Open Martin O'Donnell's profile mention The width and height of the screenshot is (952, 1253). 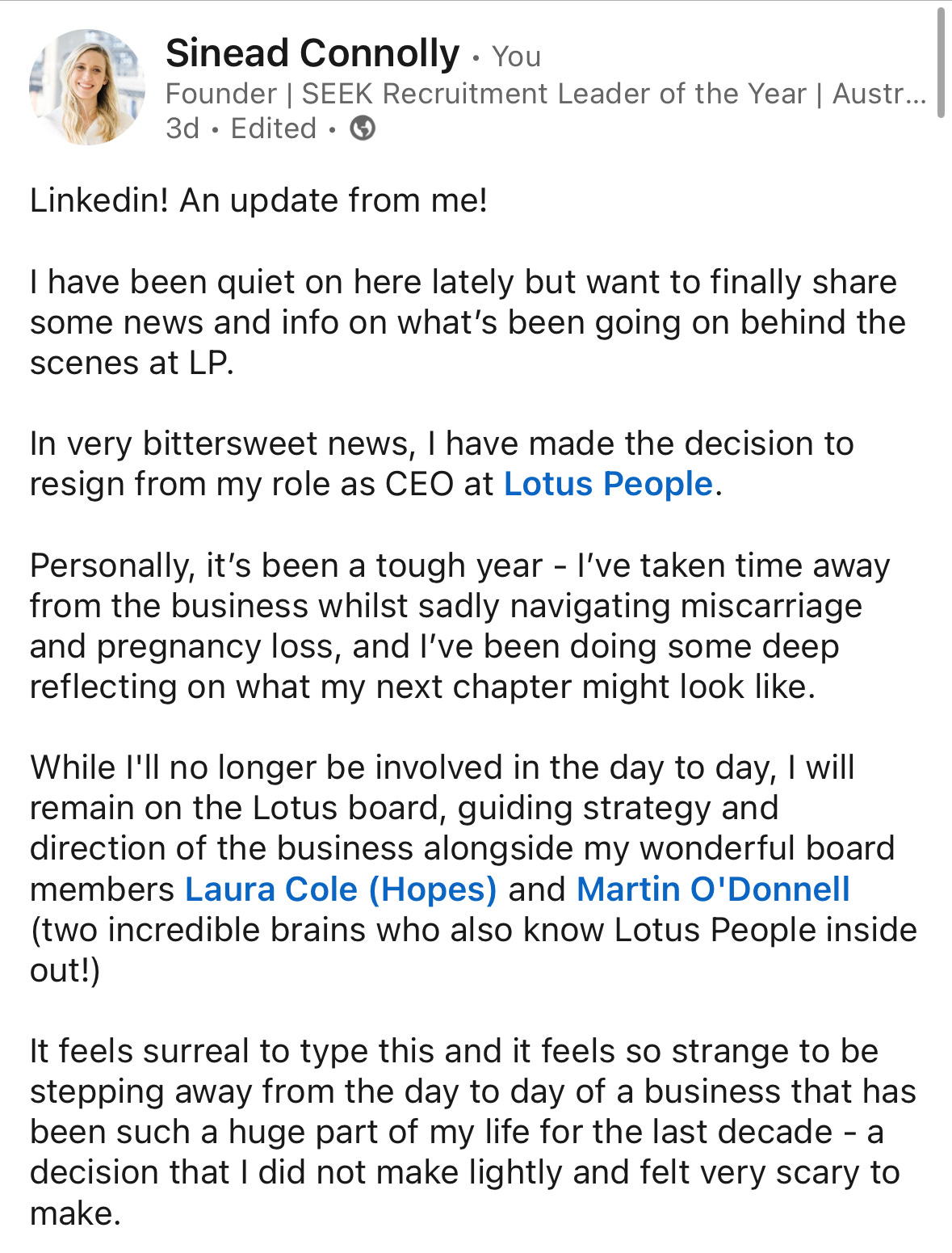pos(713,889)
